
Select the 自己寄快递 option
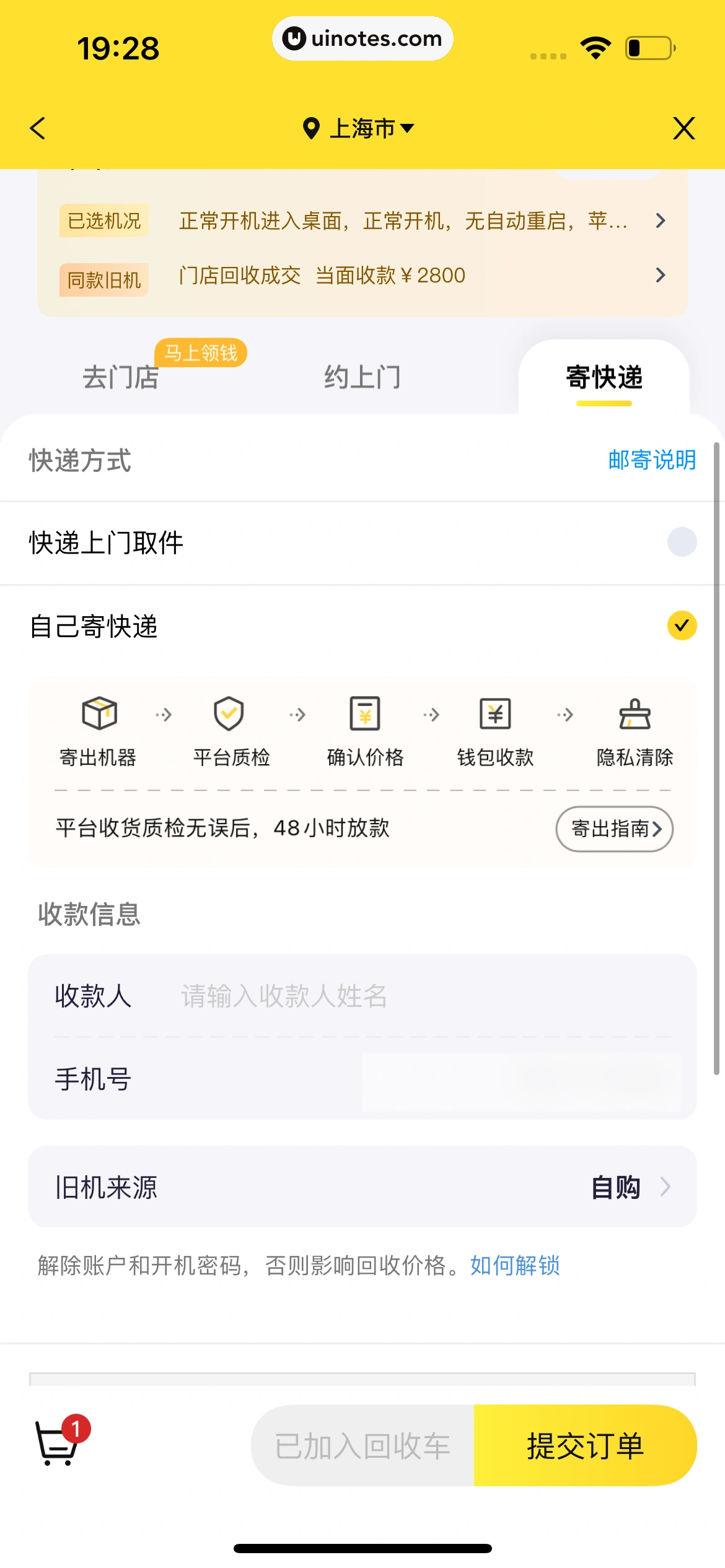[682, 625]
